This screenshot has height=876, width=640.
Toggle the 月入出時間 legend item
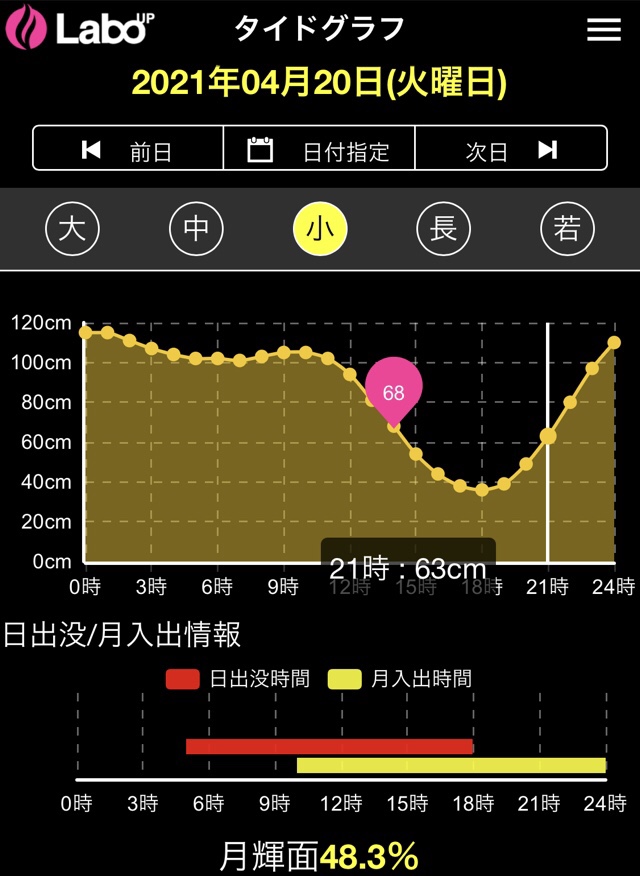[399, 679]
